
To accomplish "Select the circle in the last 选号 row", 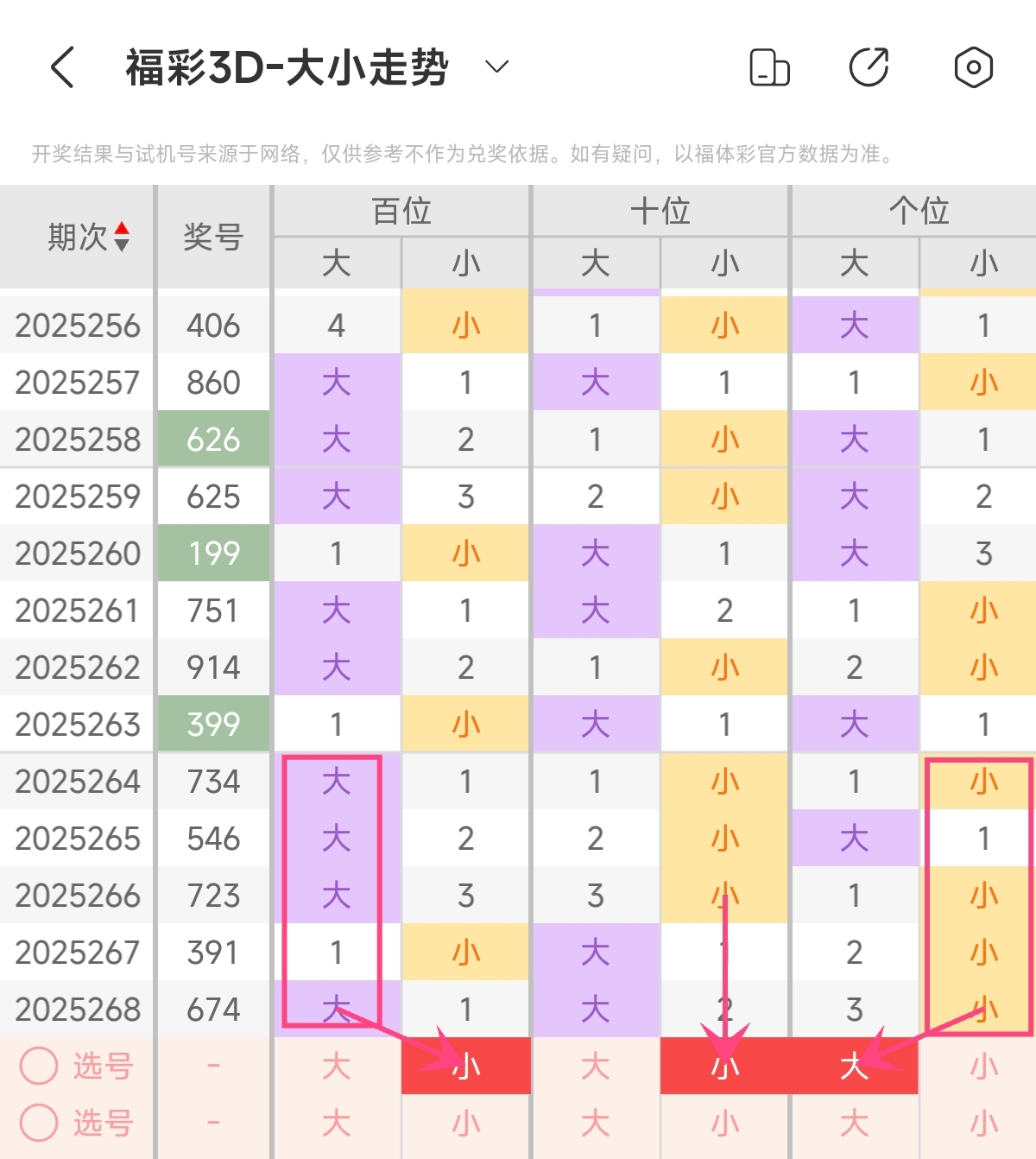I will (x=39, y=1123).
